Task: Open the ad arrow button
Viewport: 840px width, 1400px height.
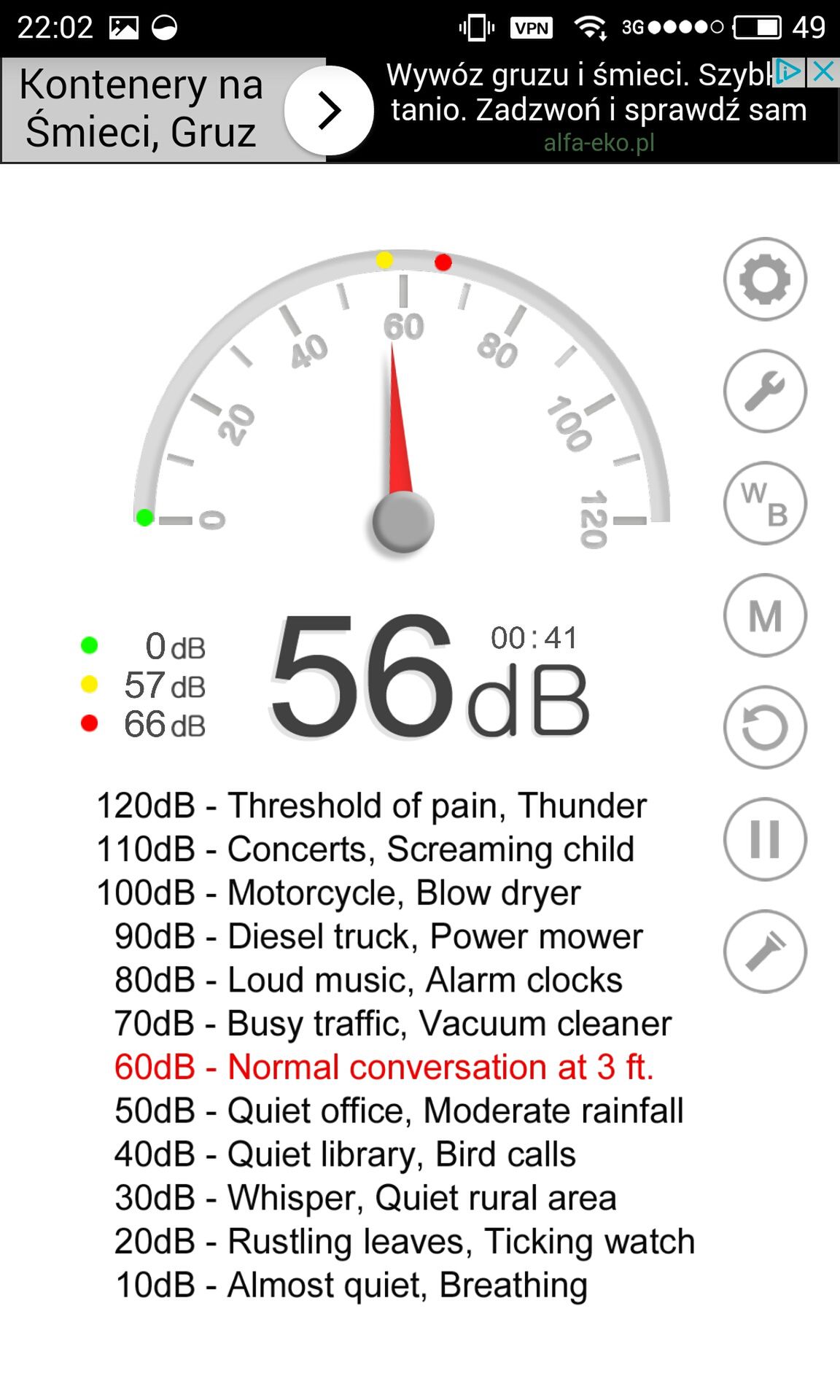Action: (x=329, y=111)
